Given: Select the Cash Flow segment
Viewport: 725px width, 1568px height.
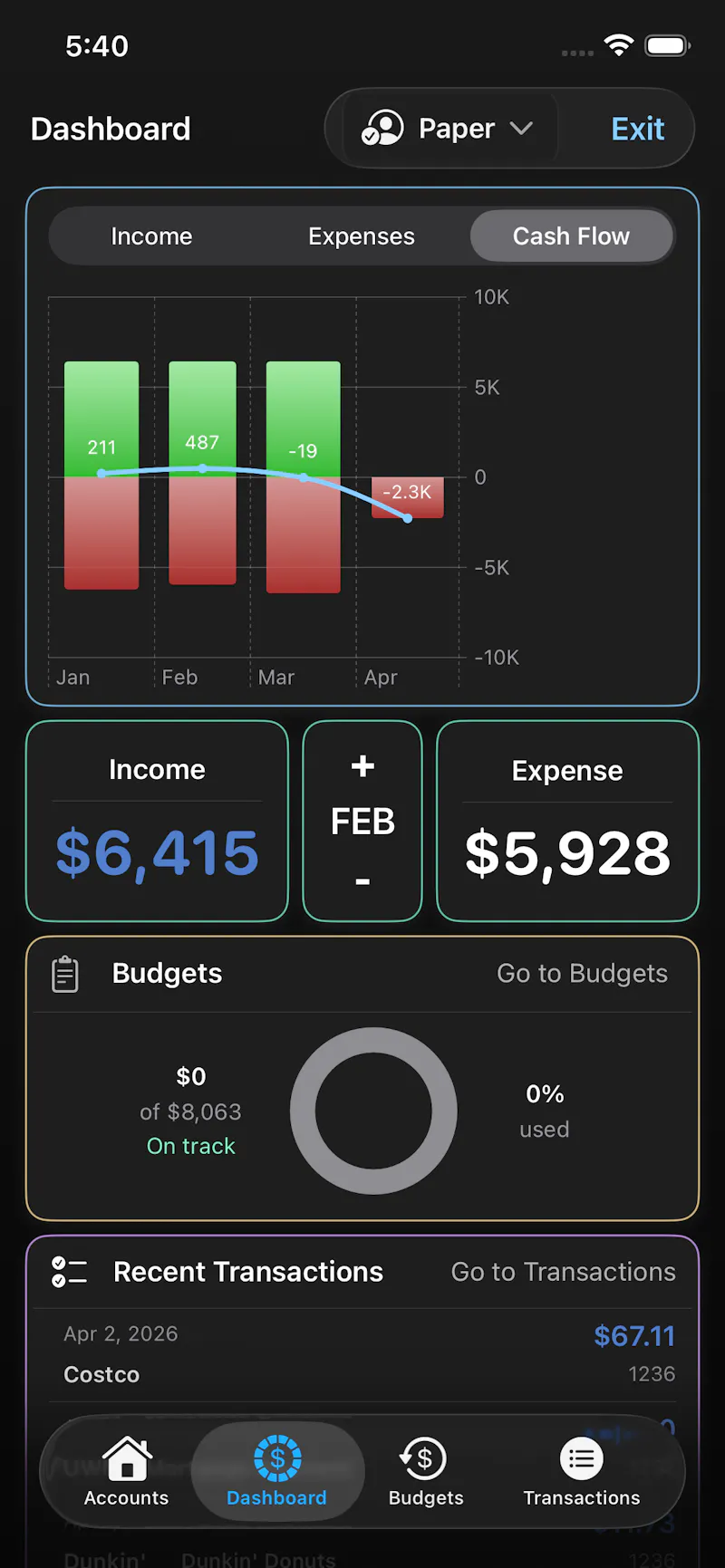Looking at the screenshot, I should click(571, 236).
